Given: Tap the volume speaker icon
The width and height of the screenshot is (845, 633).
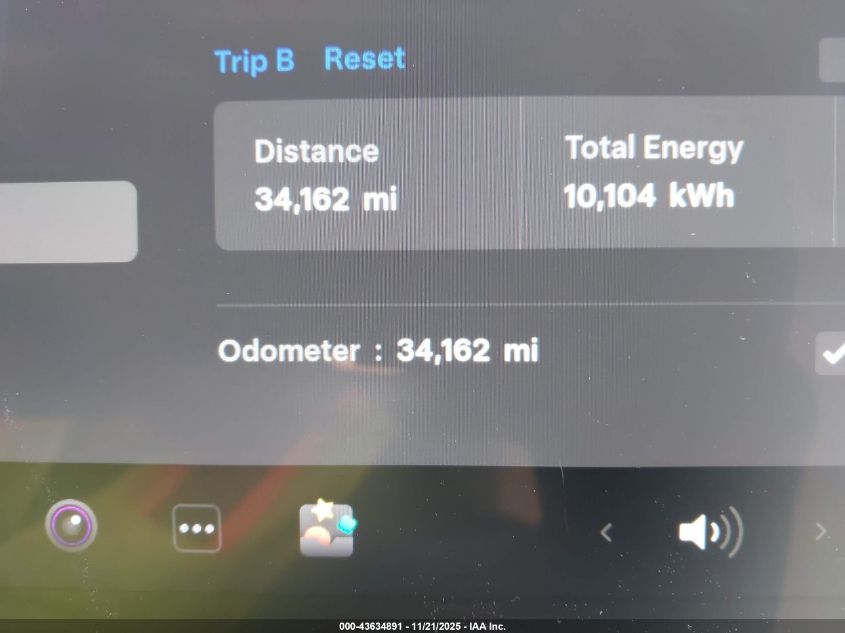Looking at the screenshot, I should pos(709,531).
